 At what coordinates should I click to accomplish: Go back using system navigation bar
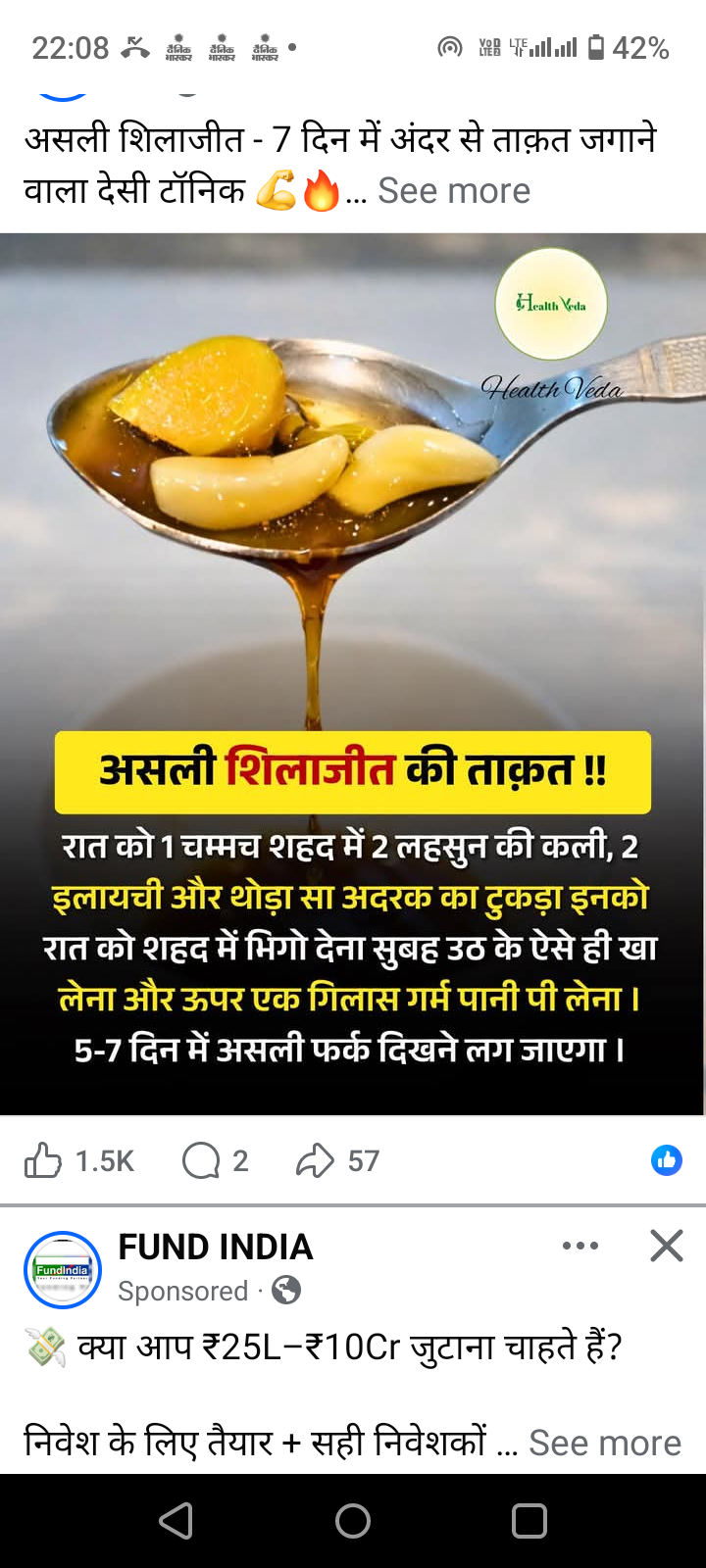[x=176, y=1521]
